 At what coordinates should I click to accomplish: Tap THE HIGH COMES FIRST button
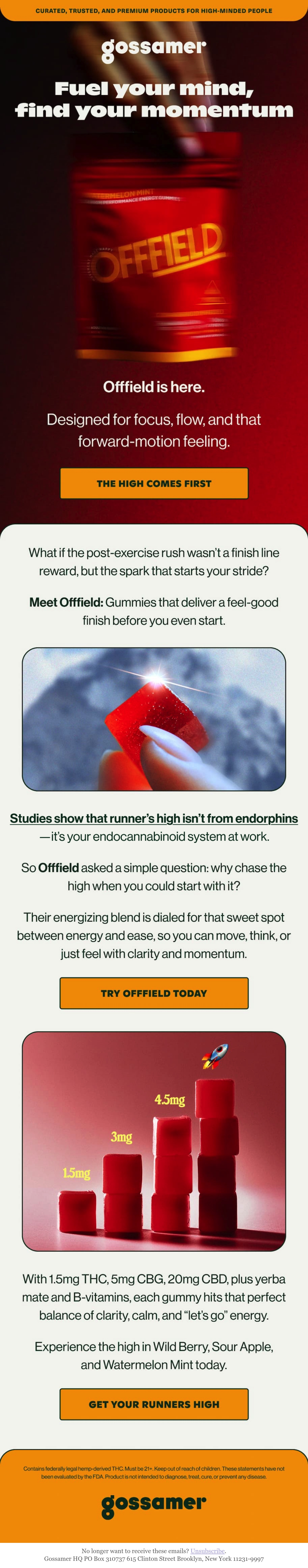pos(154,483)
